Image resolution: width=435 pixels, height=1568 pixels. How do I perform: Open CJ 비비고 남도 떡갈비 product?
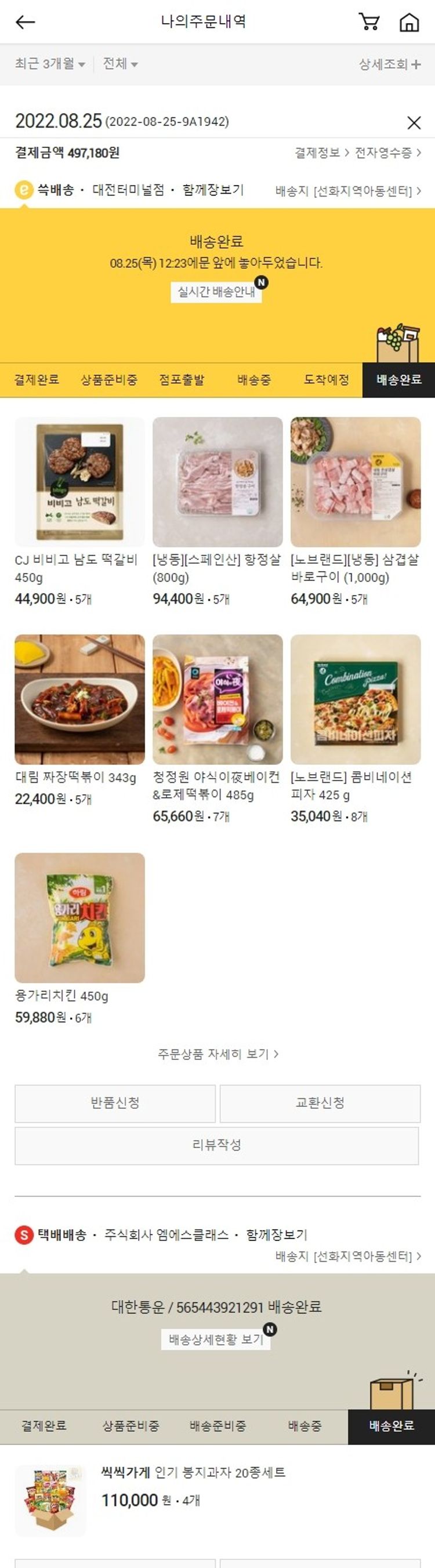pyautogui.click(x=80, y=482)
